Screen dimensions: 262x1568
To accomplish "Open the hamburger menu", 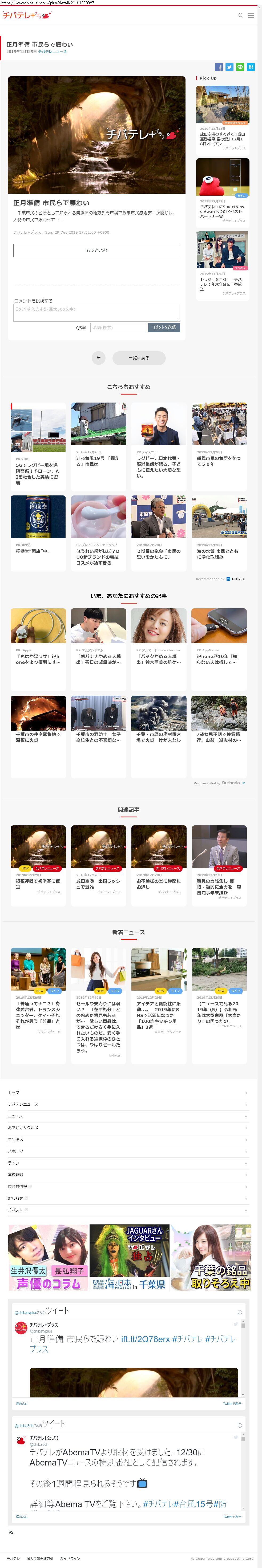I will 251,15.
